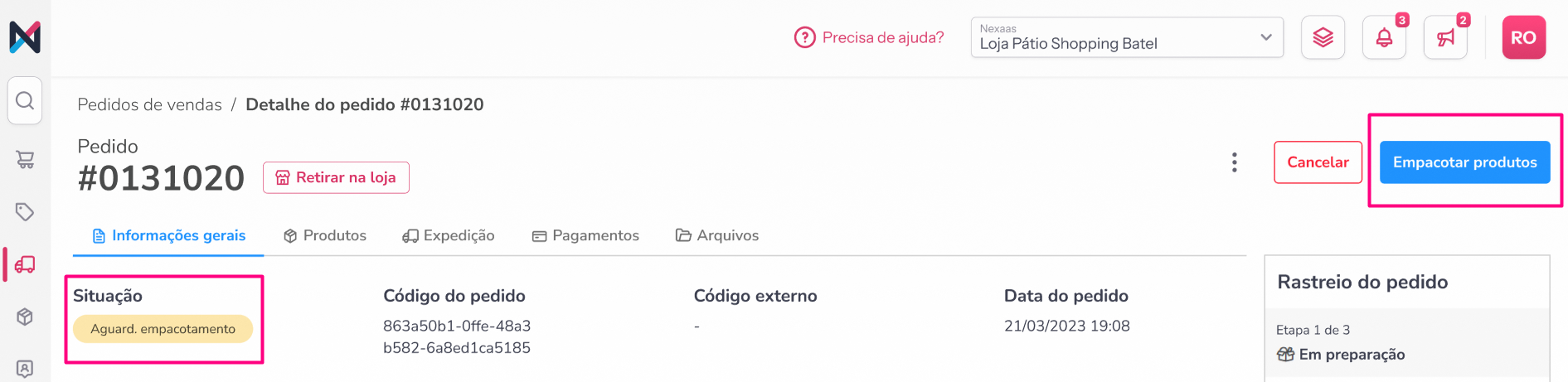
Task: Open the notifications bell
Action: click(x=1384, y=37)
